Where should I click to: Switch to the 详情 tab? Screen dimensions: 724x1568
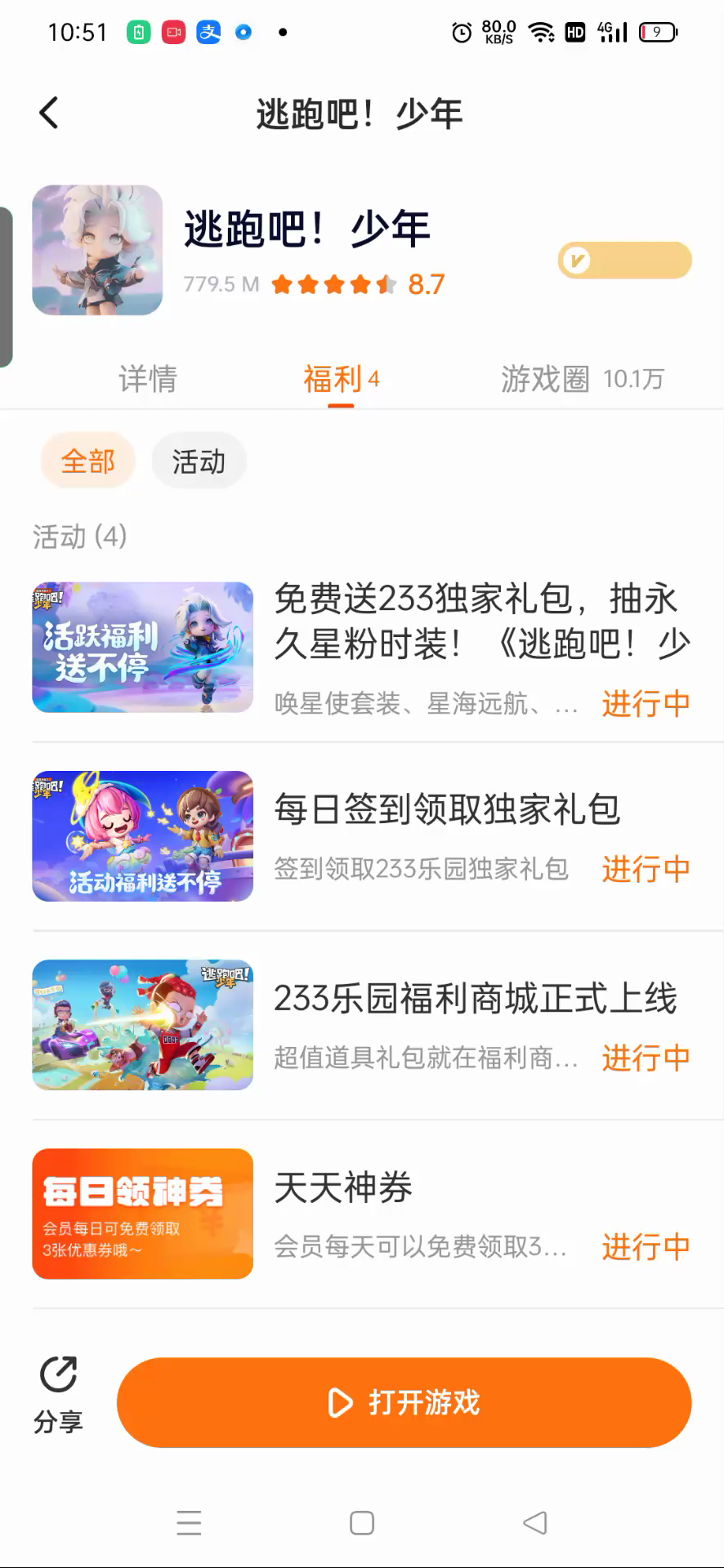click(x=147, y=379)
